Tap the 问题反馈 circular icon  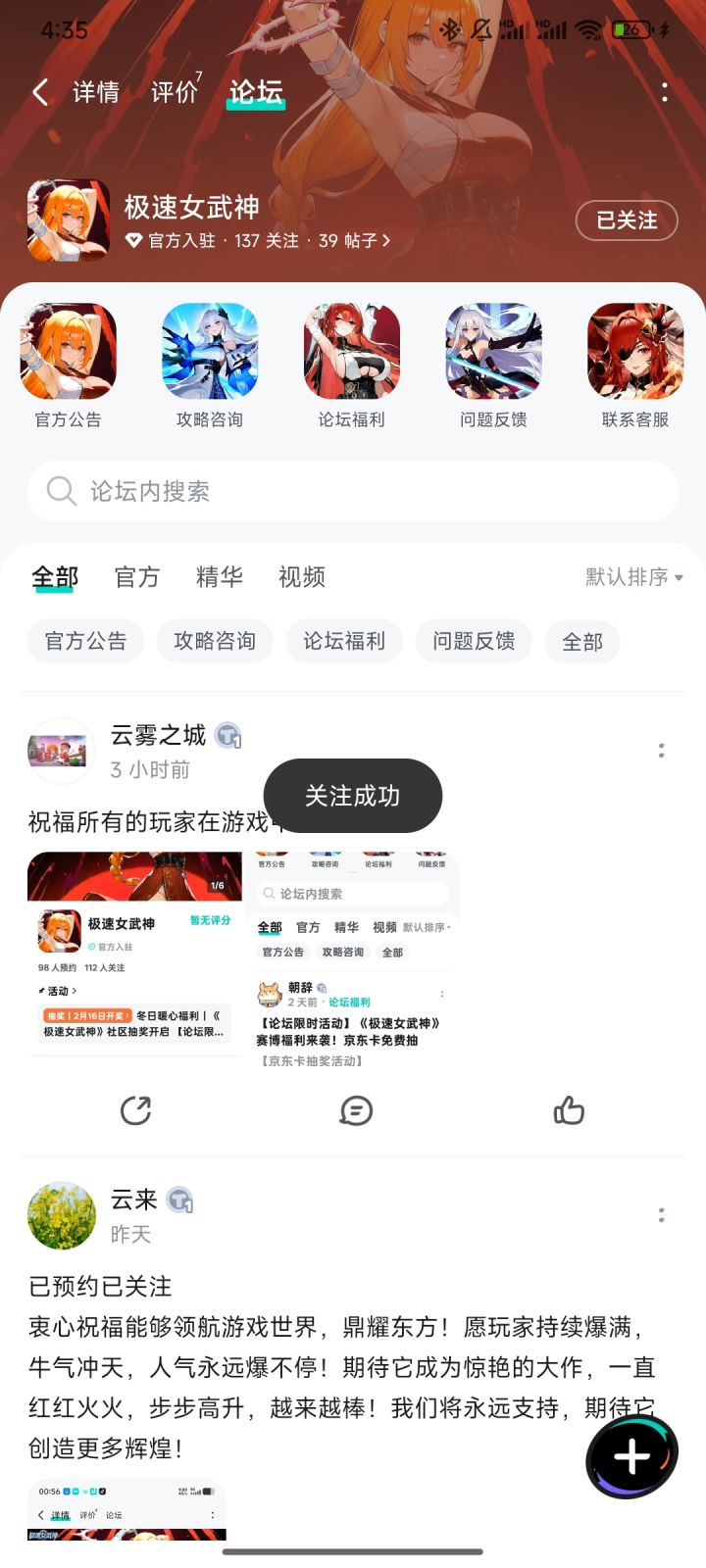coord(493,351)
